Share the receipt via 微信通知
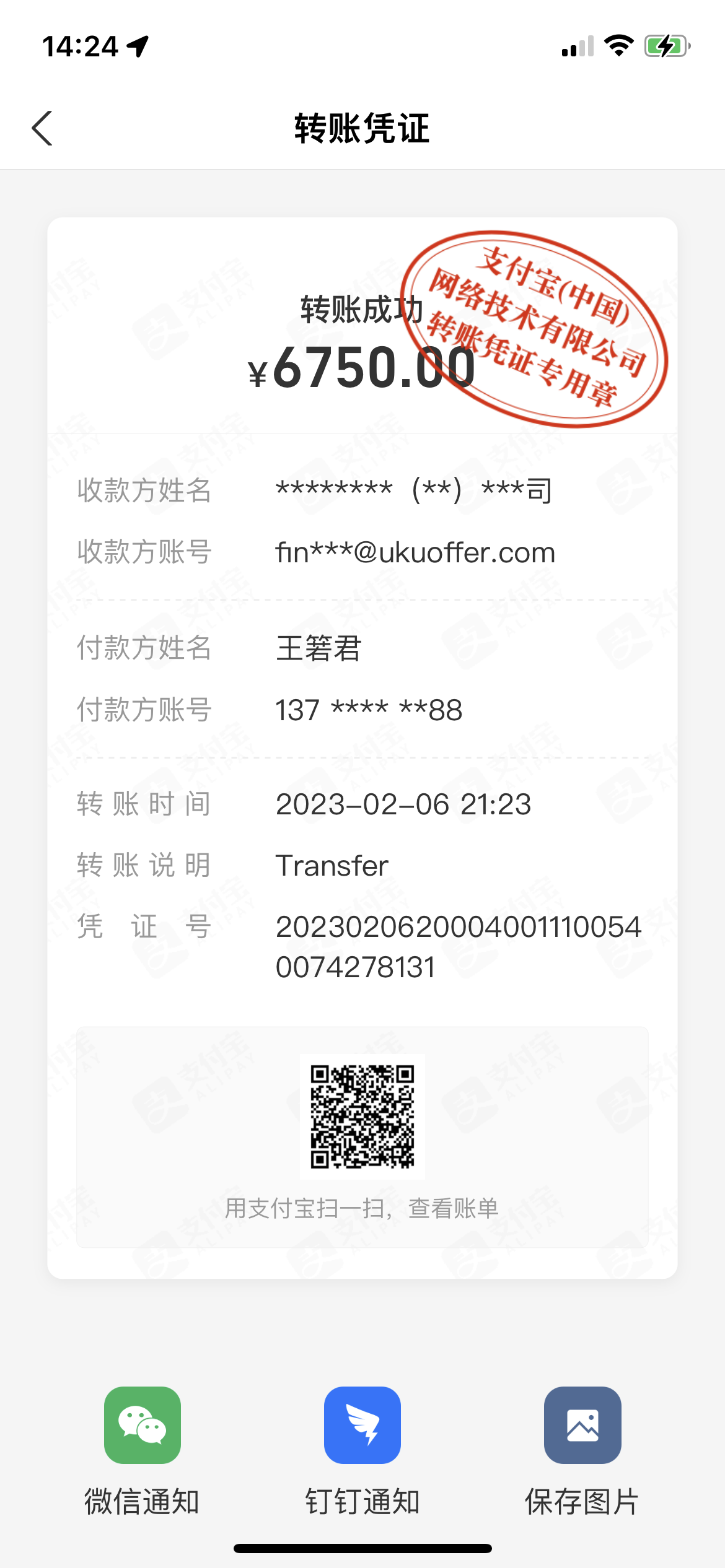 point(142,1425)
